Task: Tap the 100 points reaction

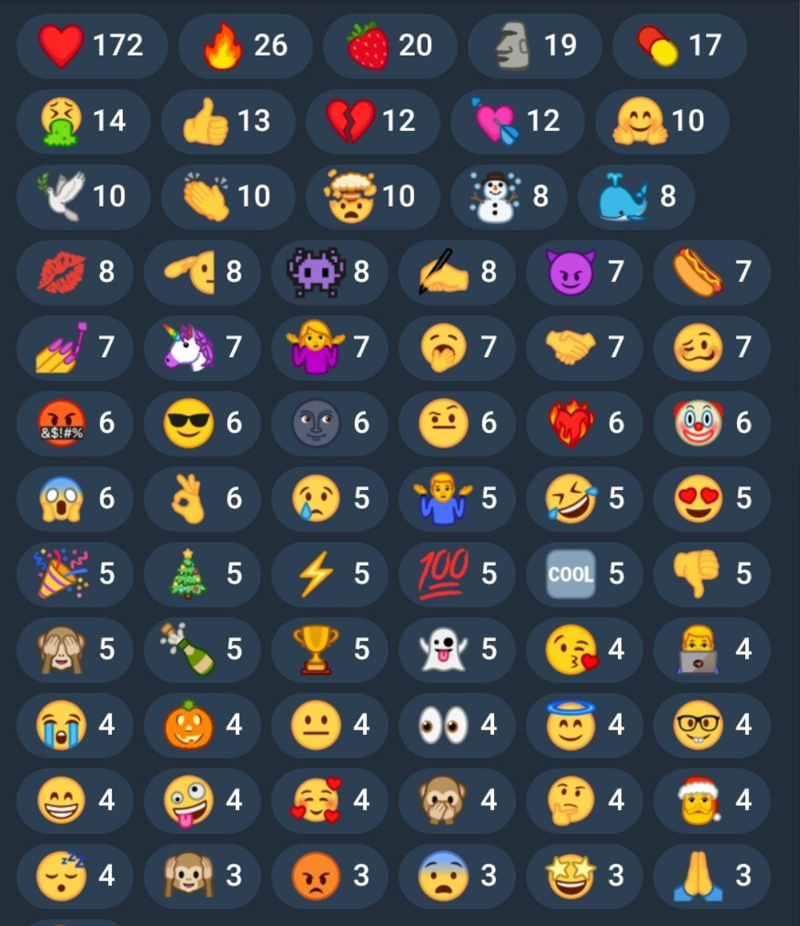Action: point(457,574)
